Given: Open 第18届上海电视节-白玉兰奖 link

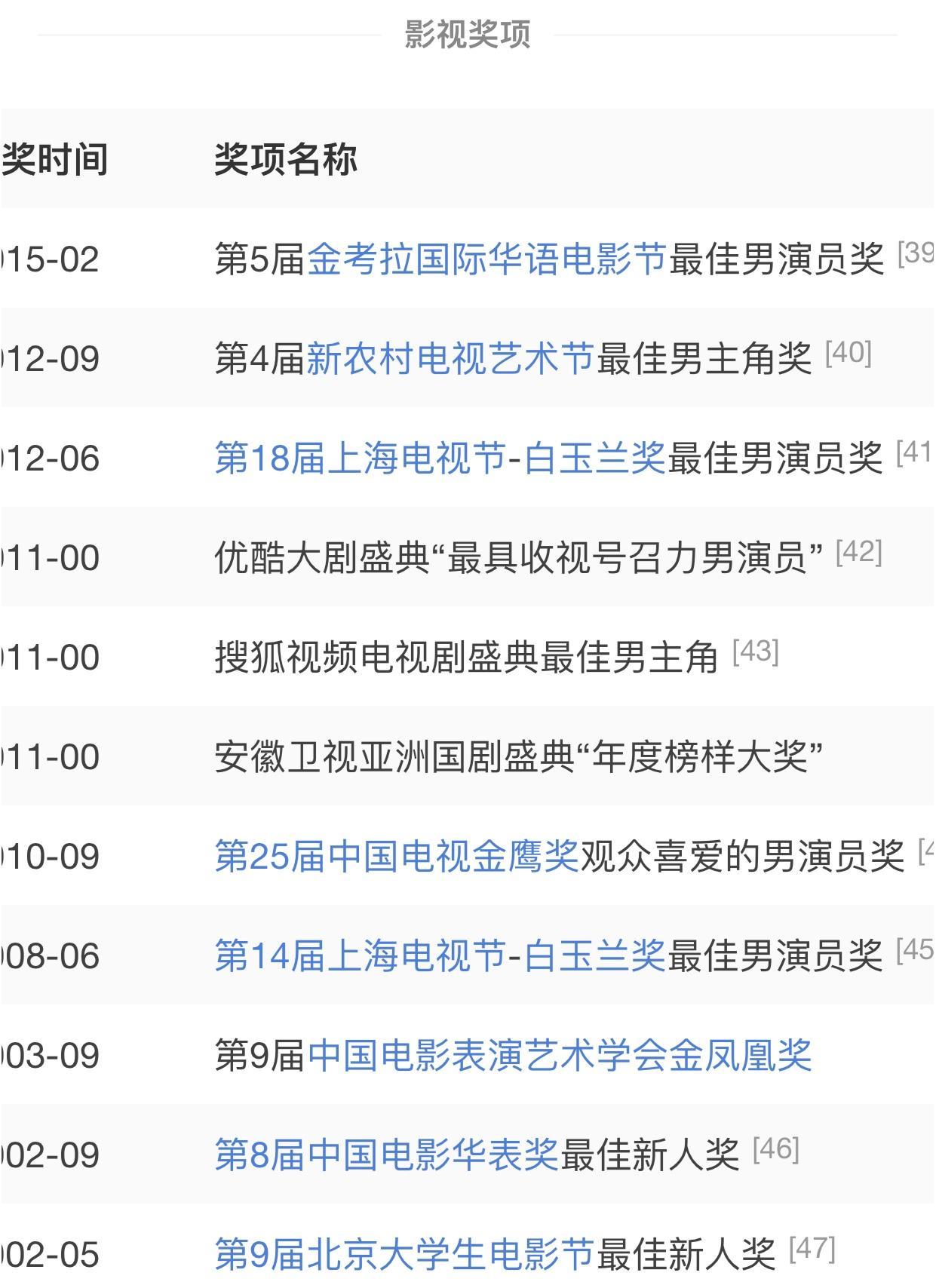Looking at the screenshot, I should tap(440, 458).
